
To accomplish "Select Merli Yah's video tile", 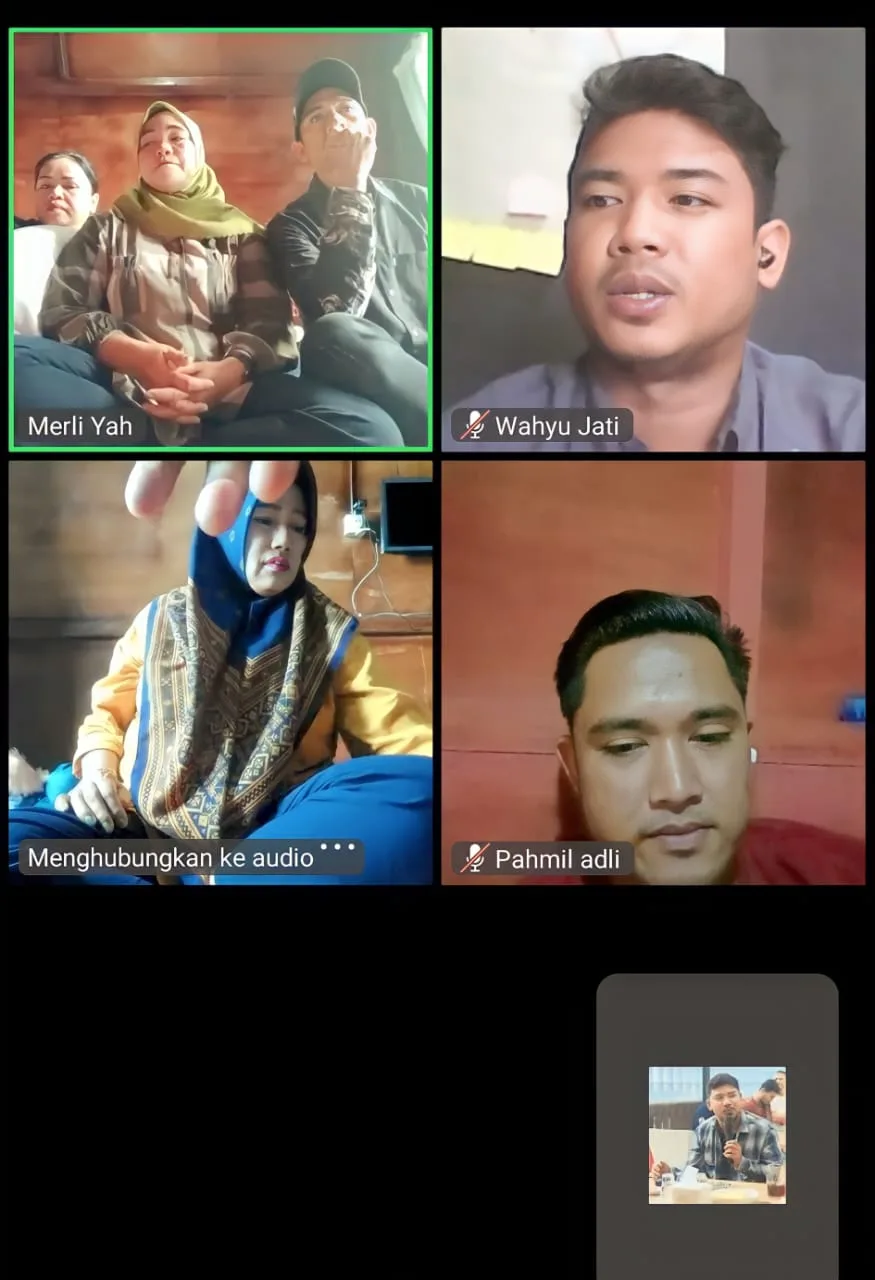I will [221, 240].
